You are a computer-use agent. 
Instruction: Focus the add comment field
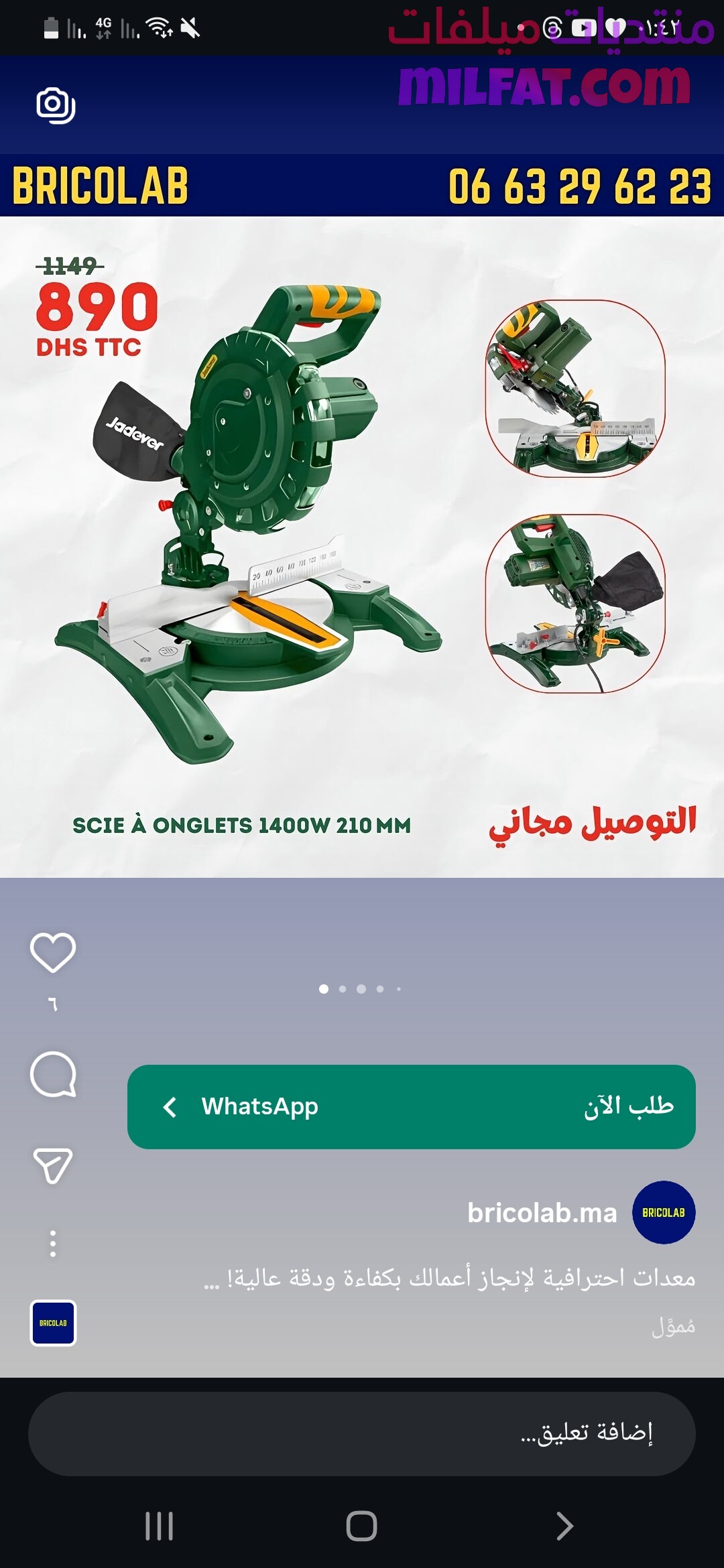362,1434
